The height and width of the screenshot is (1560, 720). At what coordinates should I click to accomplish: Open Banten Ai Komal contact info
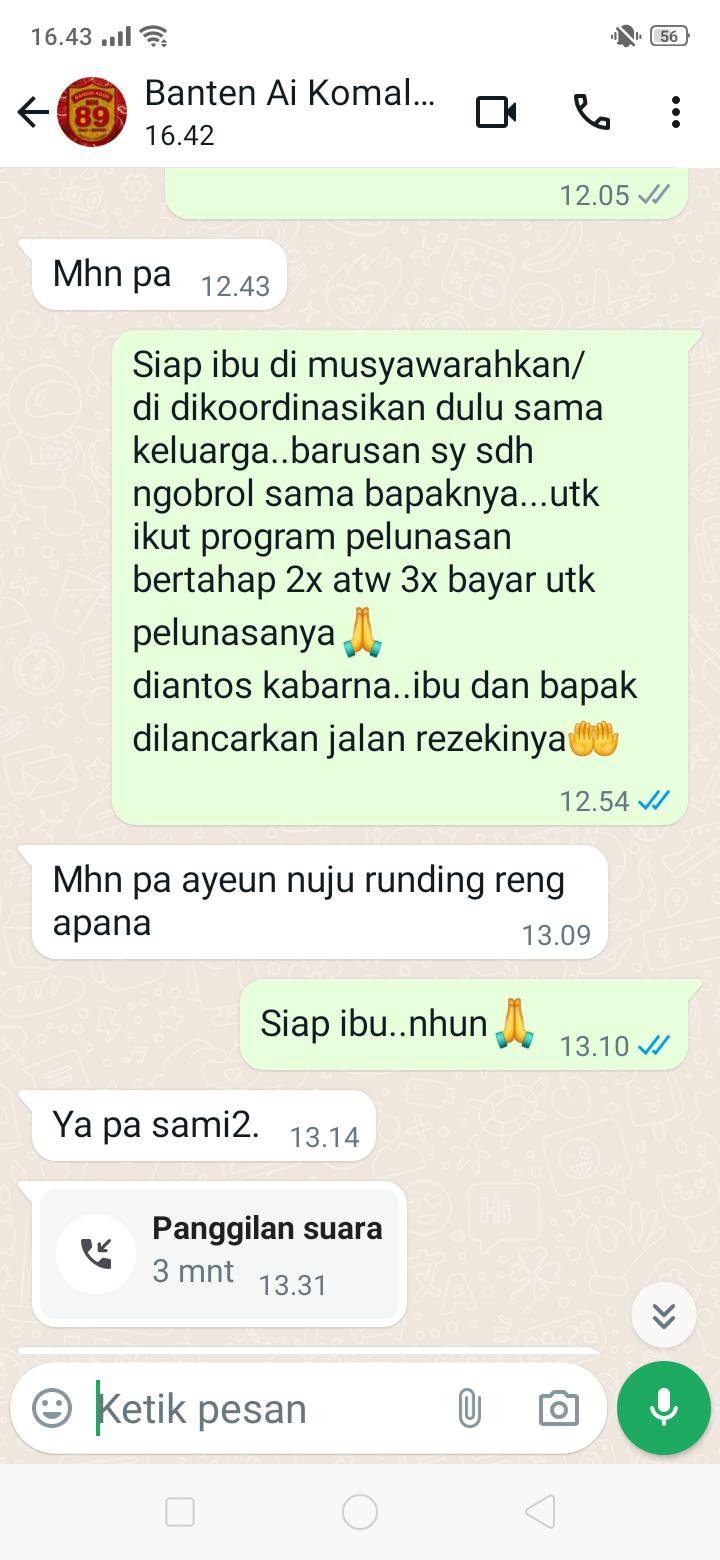(x=290, y=112)
